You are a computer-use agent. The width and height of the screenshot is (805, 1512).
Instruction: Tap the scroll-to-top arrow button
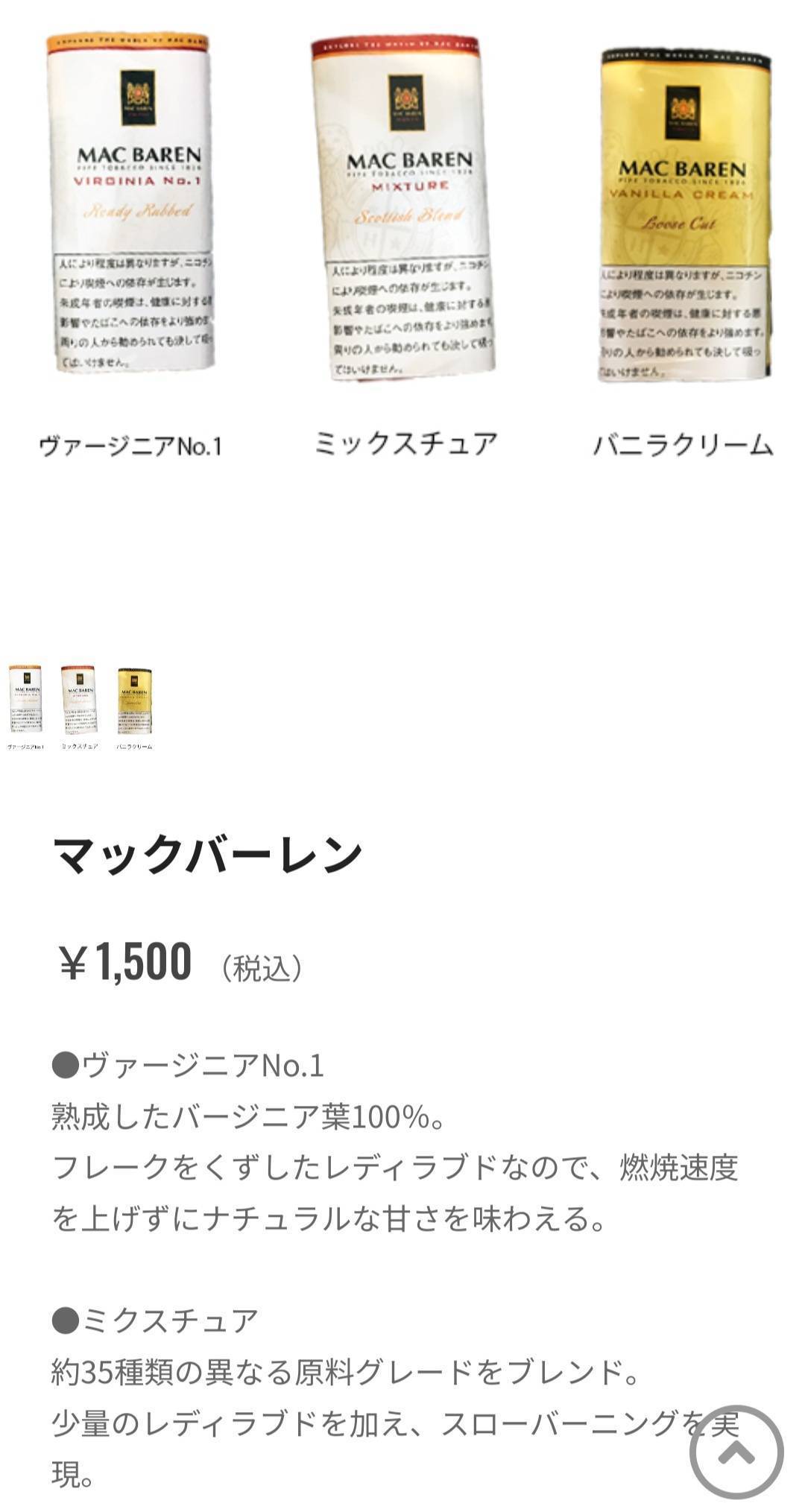tap(736, 1452)
